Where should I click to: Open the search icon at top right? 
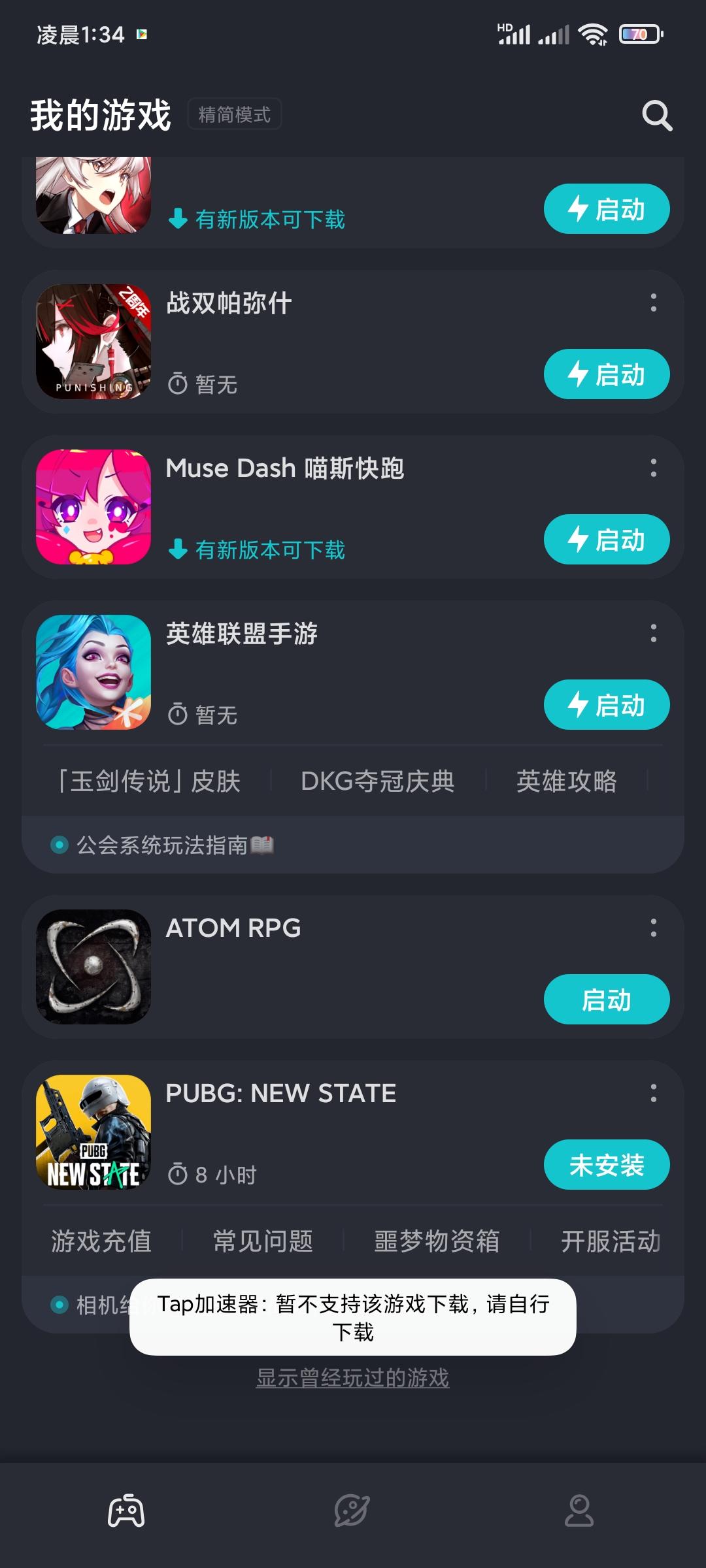click(658, 116)
